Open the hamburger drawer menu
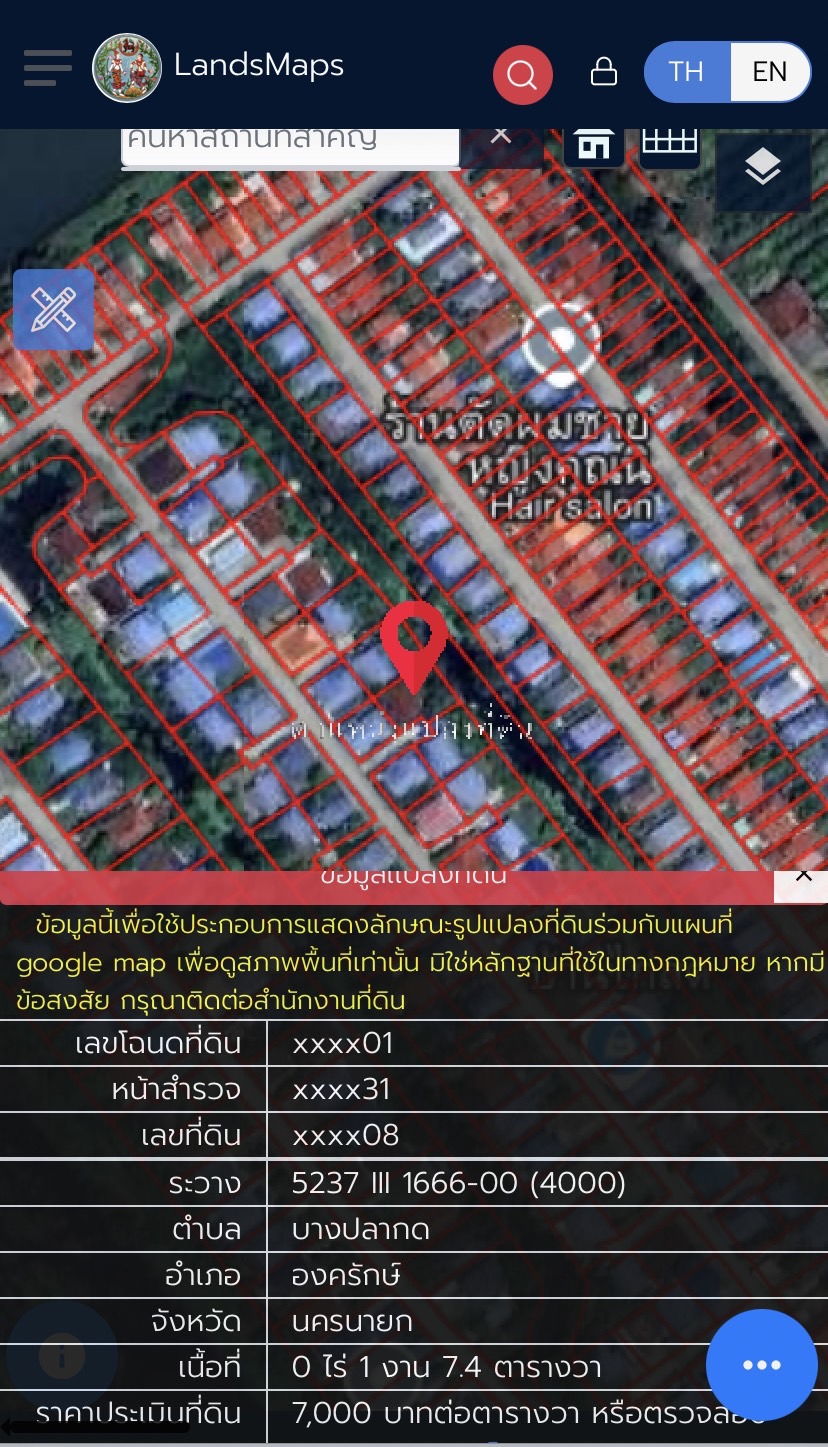 click(x=48, y=68)
